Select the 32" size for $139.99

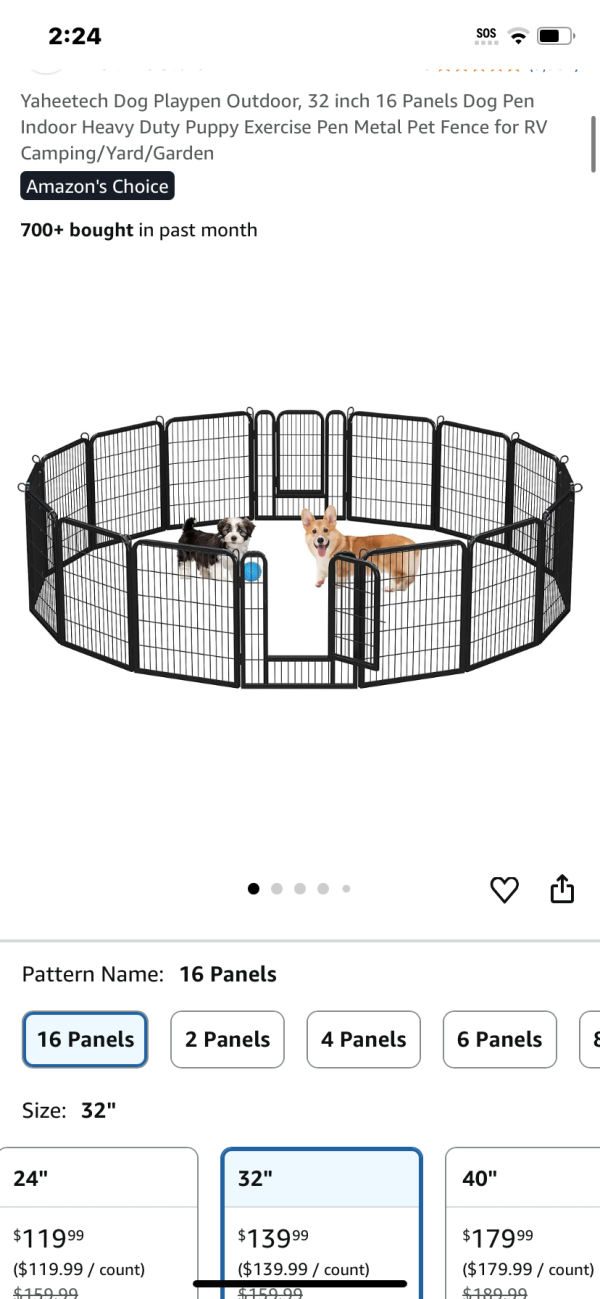point(321,1222)
